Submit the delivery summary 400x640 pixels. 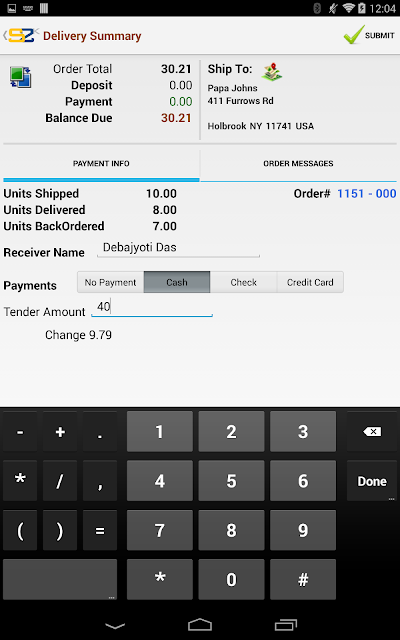coord(369,35)
